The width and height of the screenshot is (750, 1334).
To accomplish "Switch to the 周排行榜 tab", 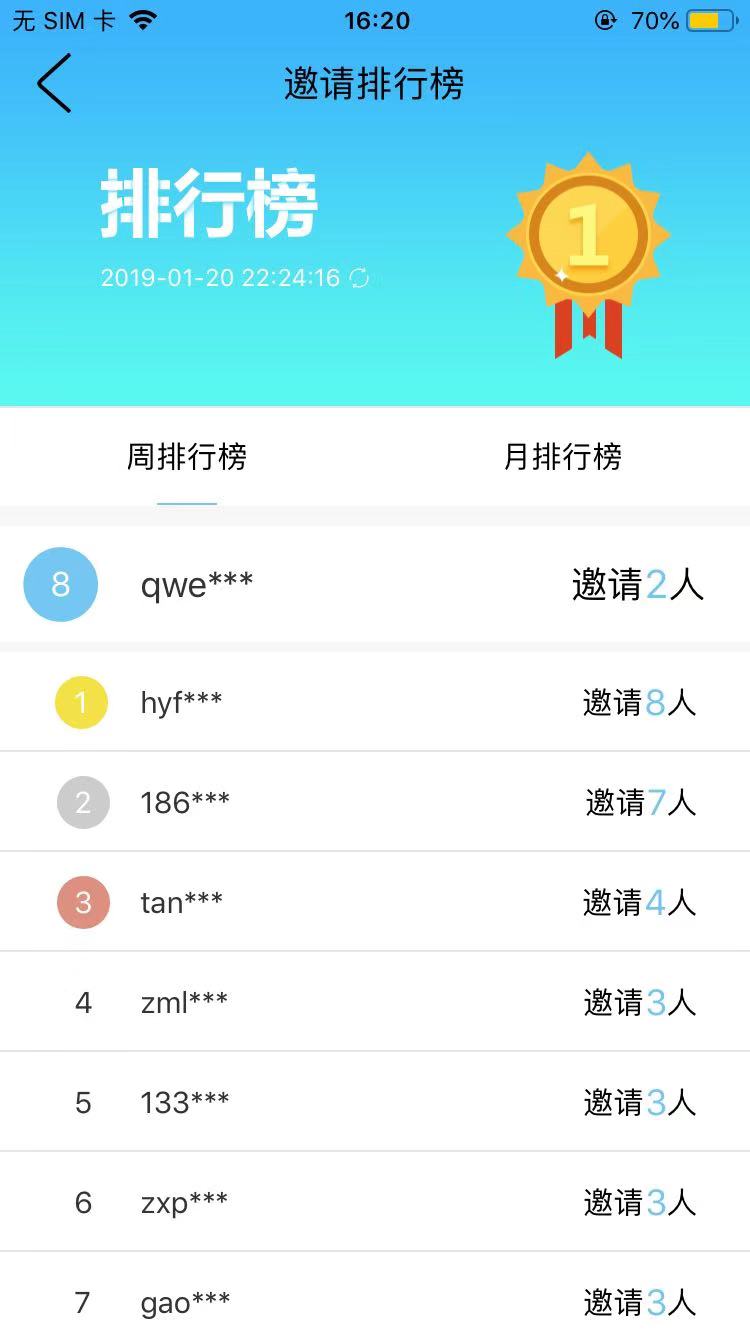I will click(x=187, y=457).
